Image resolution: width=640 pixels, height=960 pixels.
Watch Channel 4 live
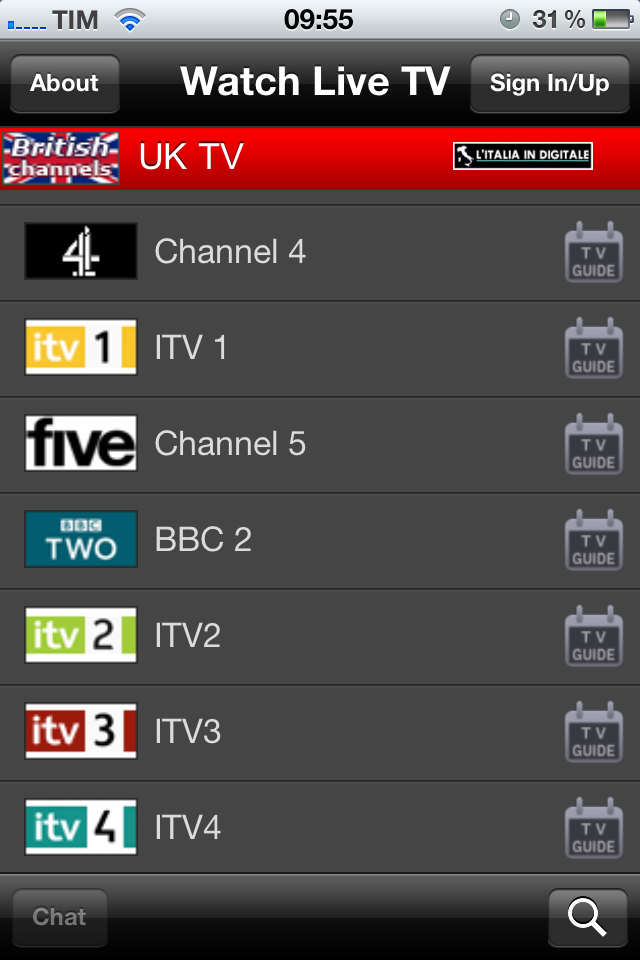click(x=320, y=252)
